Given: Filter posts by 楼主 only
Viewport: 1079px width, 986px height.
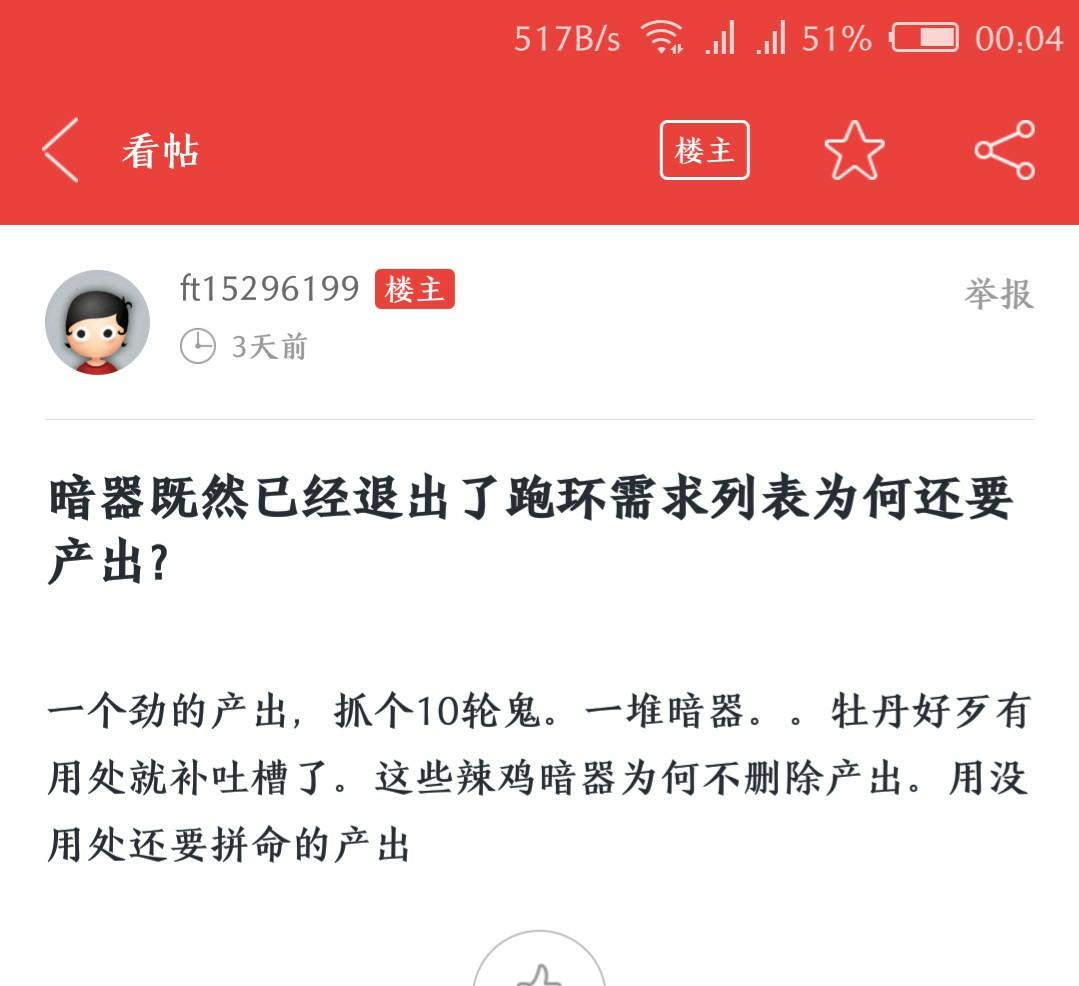Looking at the screenshot, I should pyautogui.click(x=704, y=151).
